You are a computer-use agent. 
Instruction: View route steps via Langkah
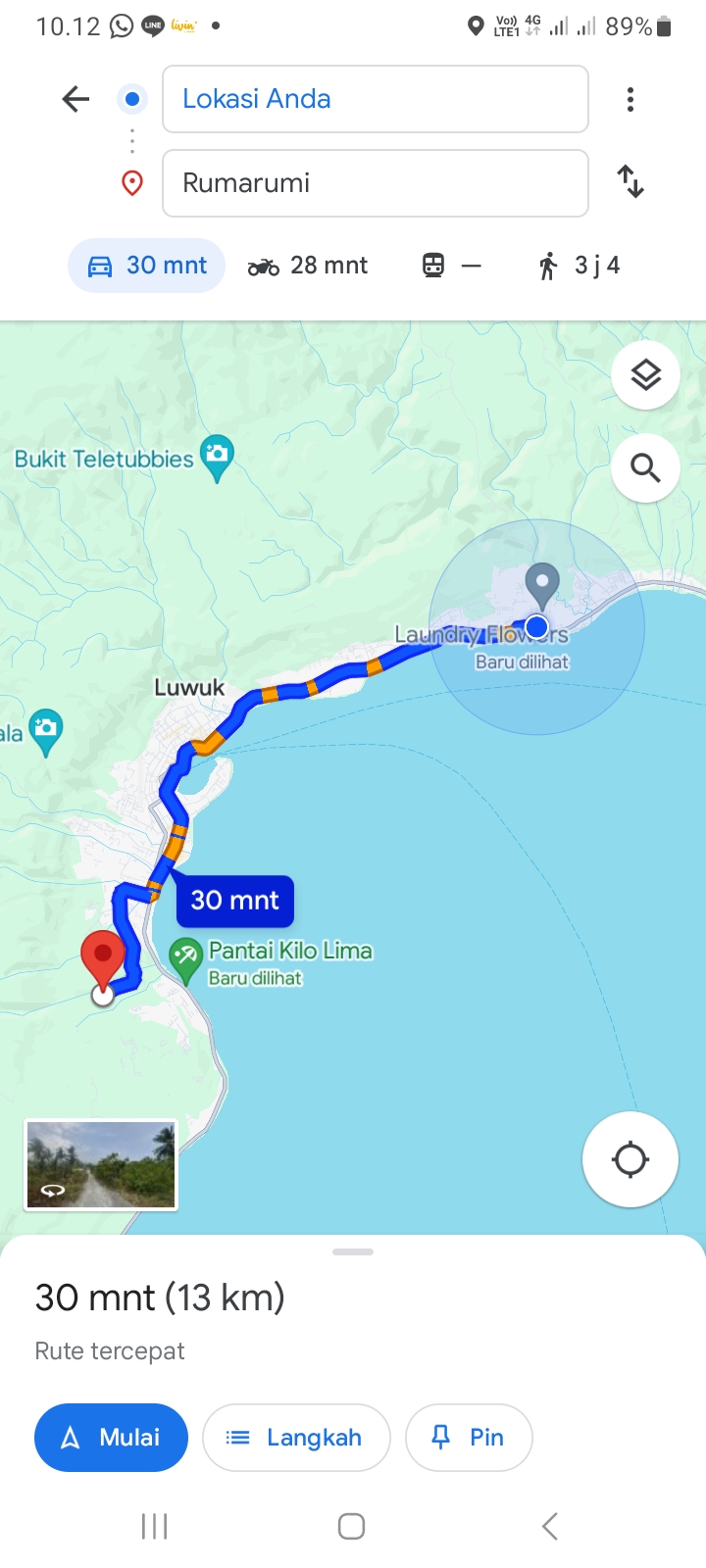click(x=296, y=1438)
